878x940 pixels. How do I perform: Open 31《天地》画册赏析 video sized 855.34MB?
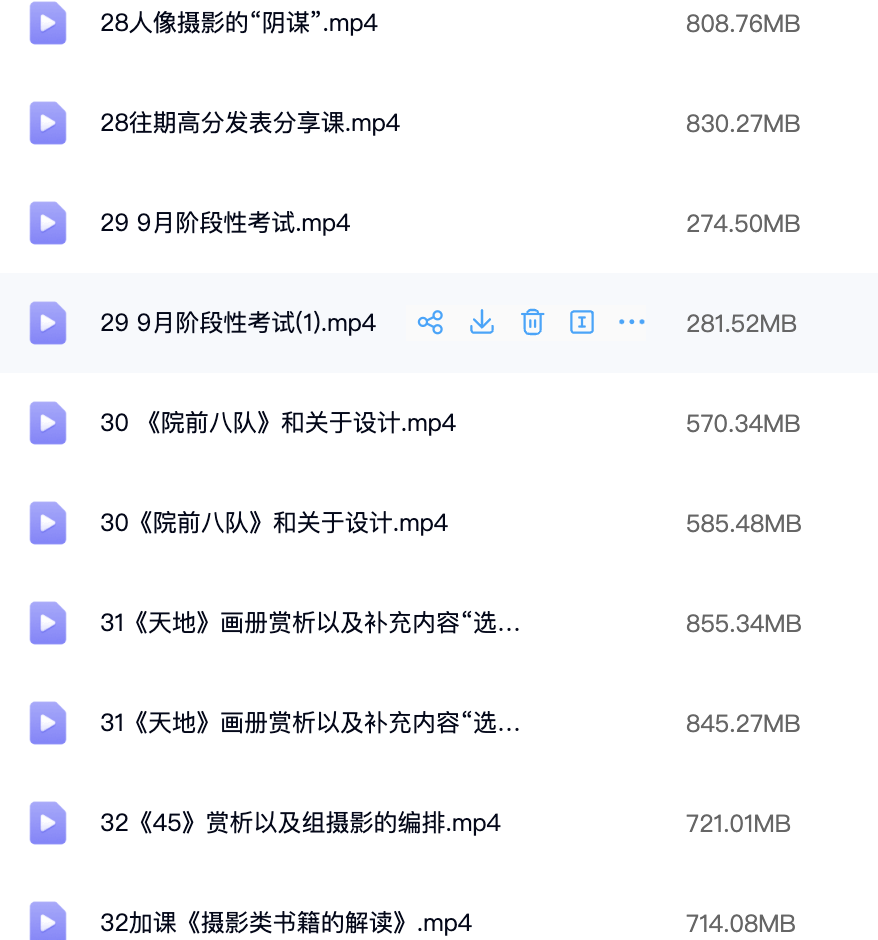(x=310, y=623)
